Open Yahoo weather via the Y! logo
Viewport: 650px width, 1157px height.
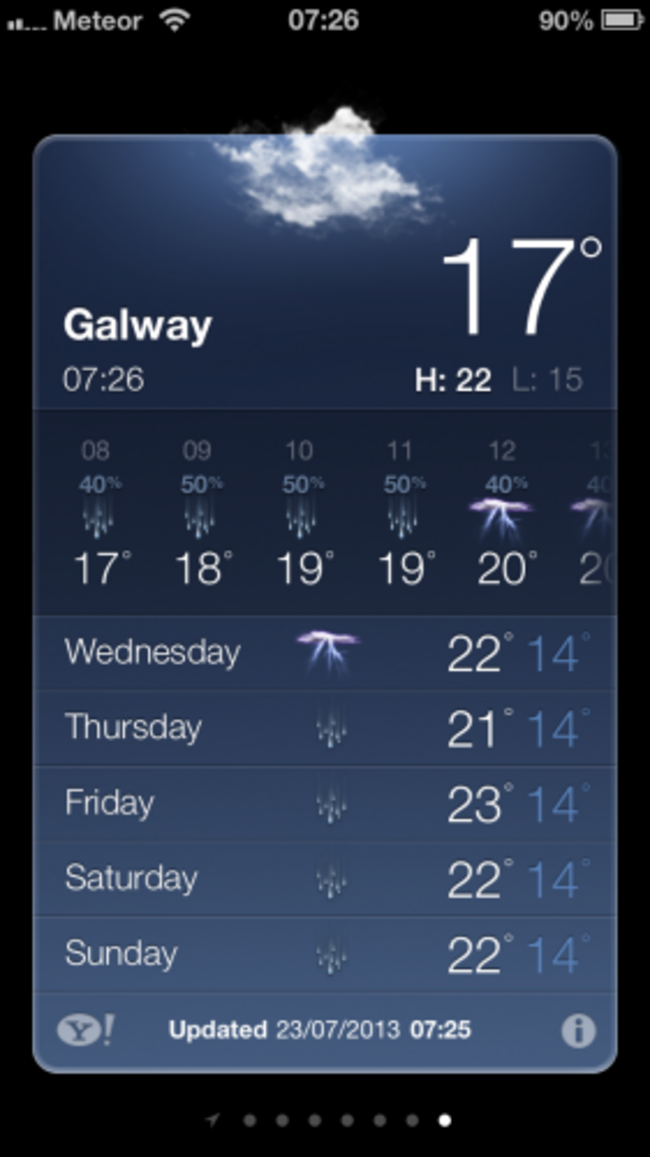point(85,1030)
